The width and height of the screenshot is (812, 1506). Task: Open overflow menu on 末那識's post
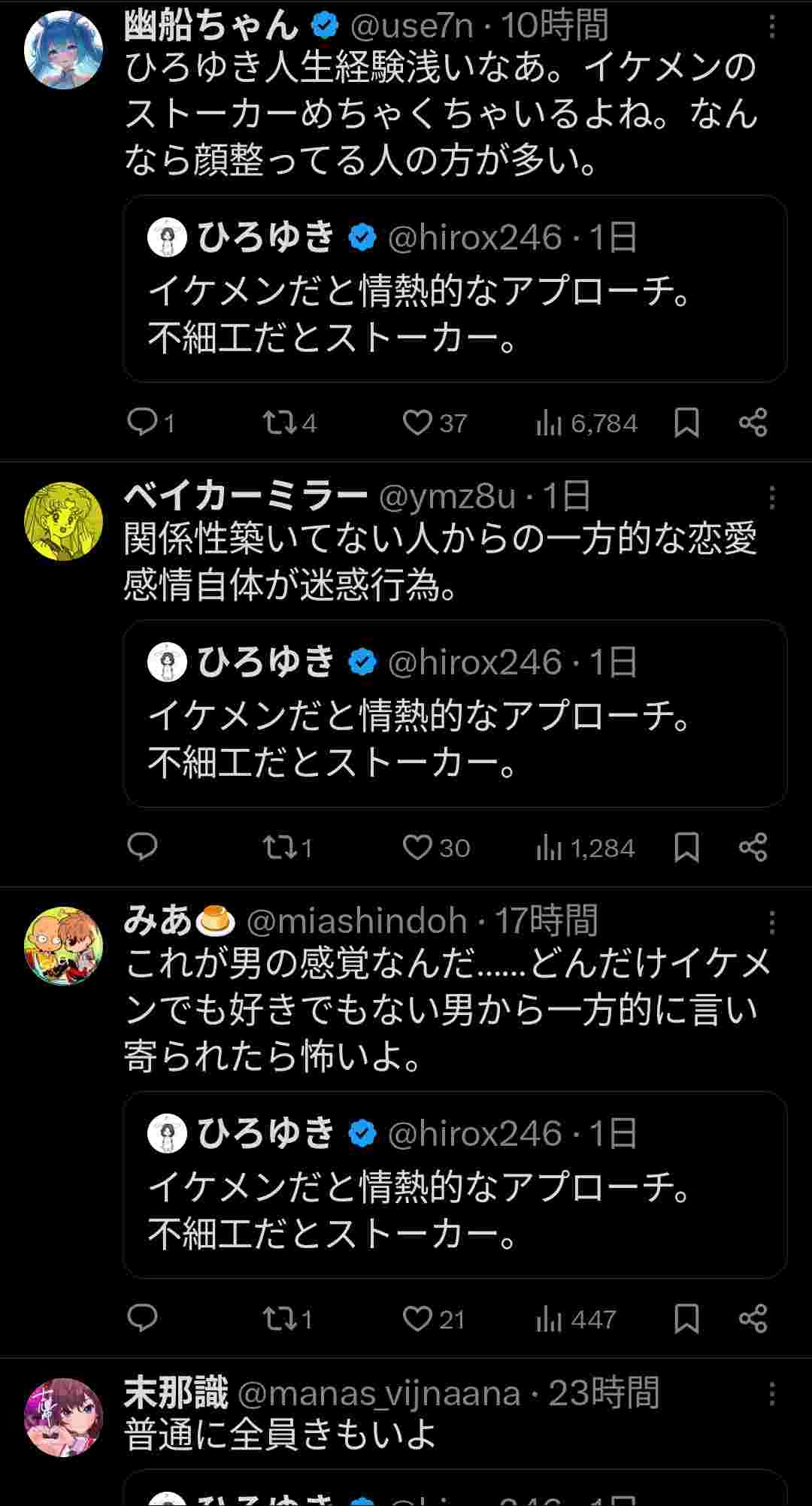(x=772, y=1393)
